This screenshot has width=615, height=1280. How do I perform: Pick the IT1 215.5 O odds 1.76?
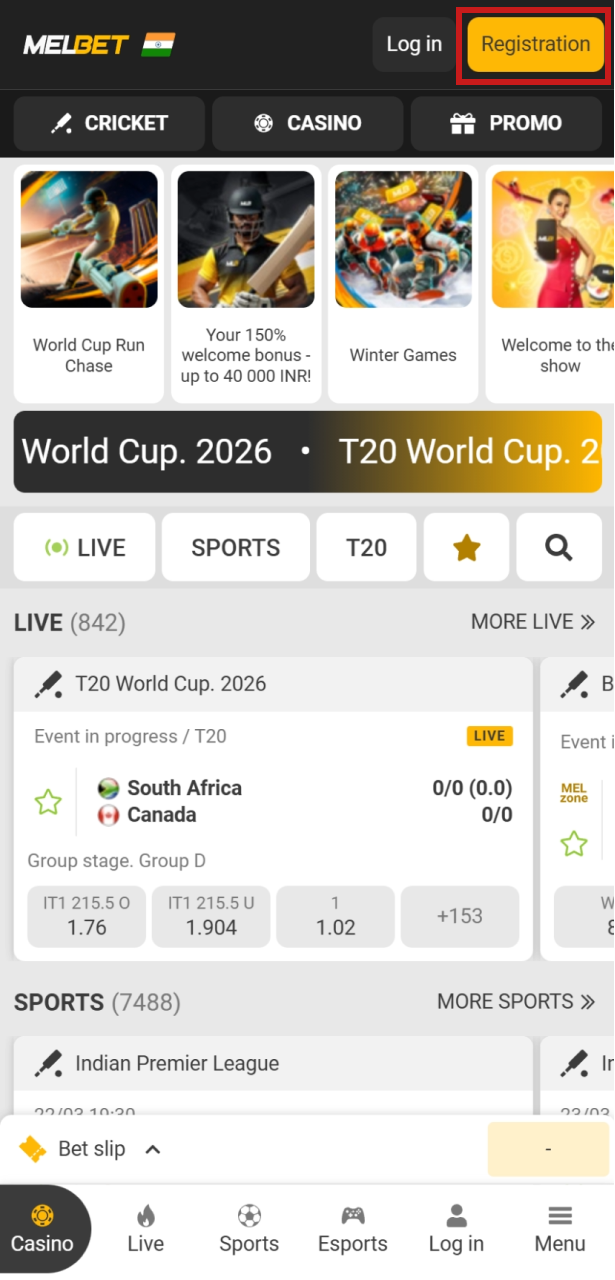pos(86,916)
